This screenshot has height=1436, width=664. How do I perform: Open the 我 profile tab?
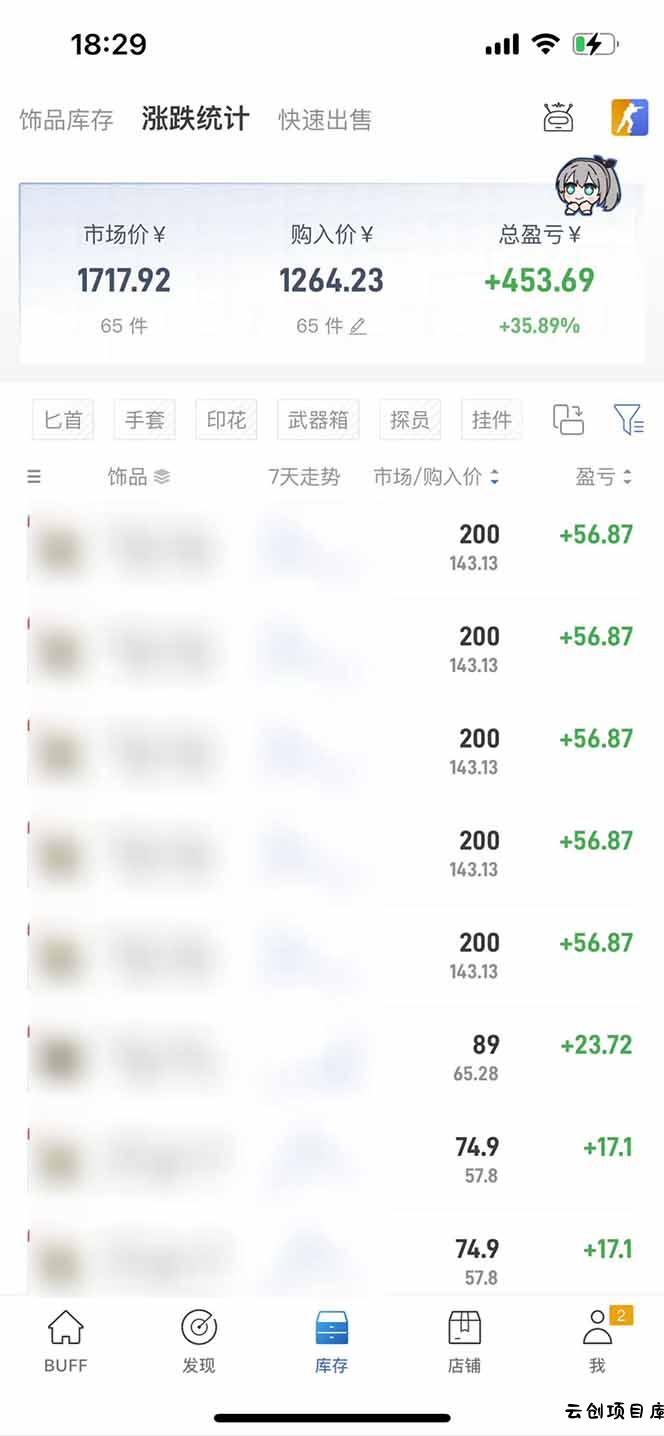pyautogui.click(x=597, y=1342)
